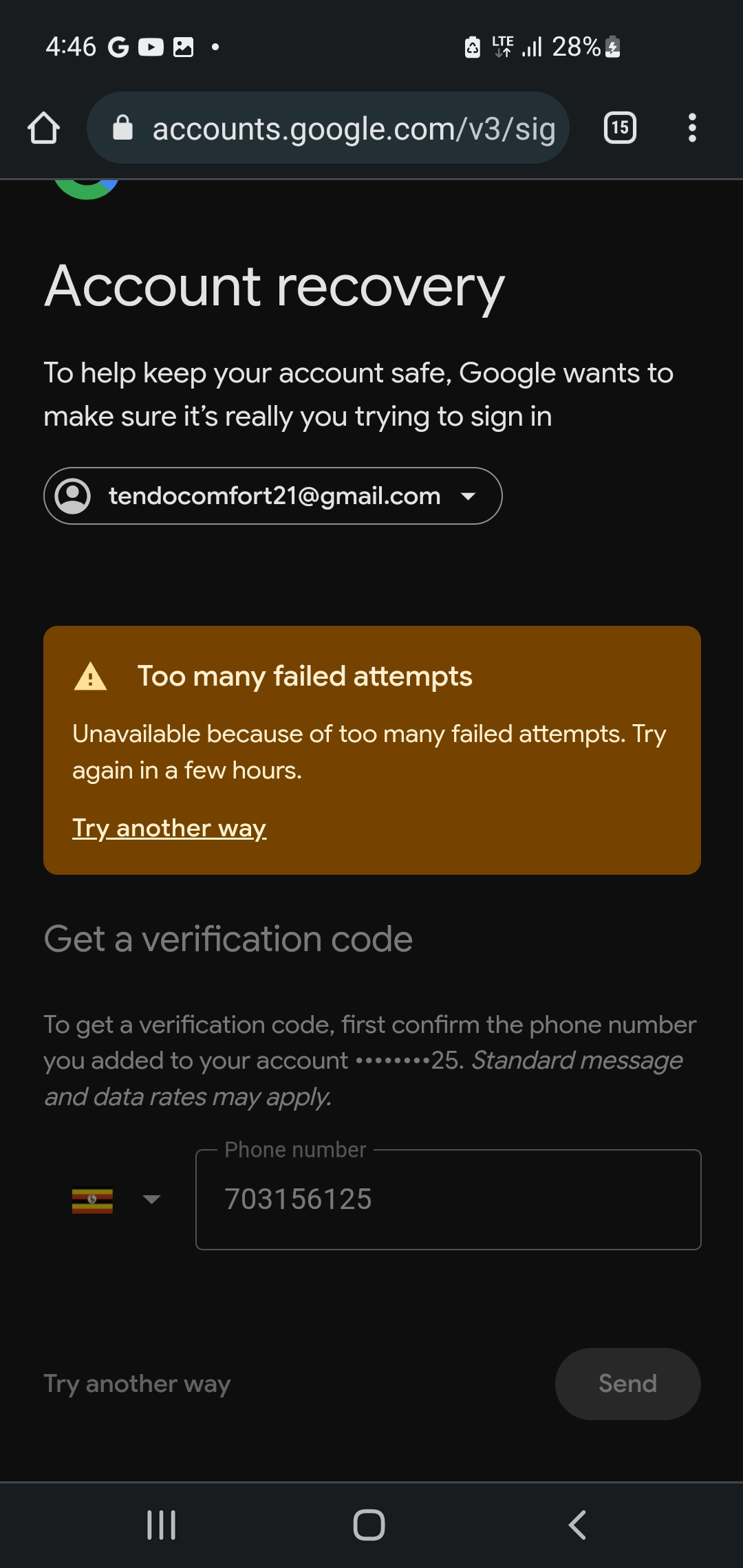Follow the underlined Try another way link in the warning
This screenshot has height=1568, width=743.
(169, 828)
